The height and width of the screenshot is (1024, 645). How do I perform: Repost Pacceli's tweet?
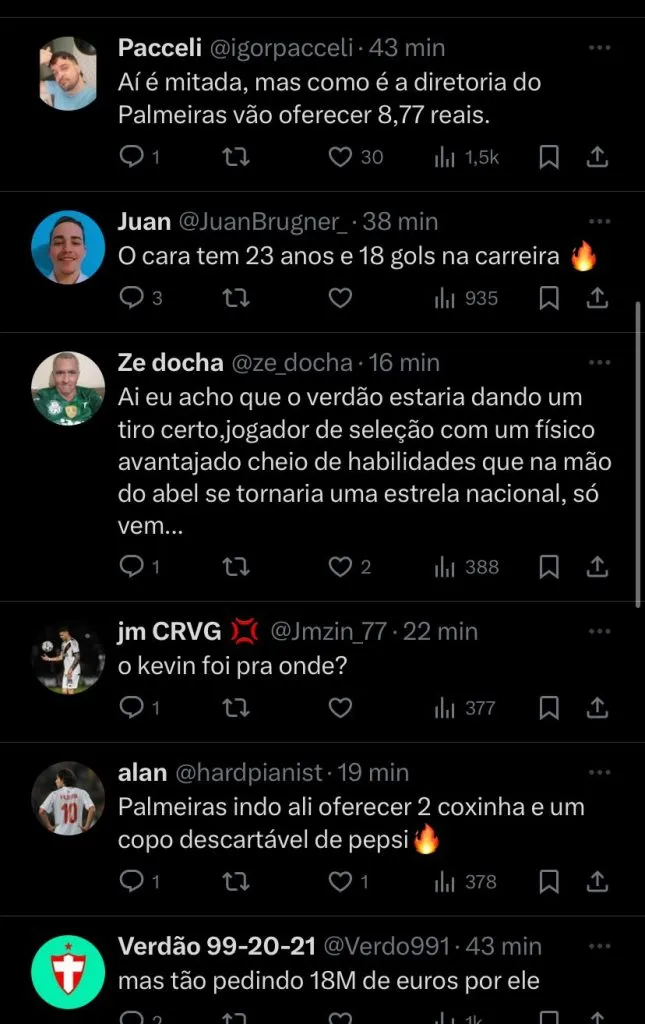tap(235, 157)
